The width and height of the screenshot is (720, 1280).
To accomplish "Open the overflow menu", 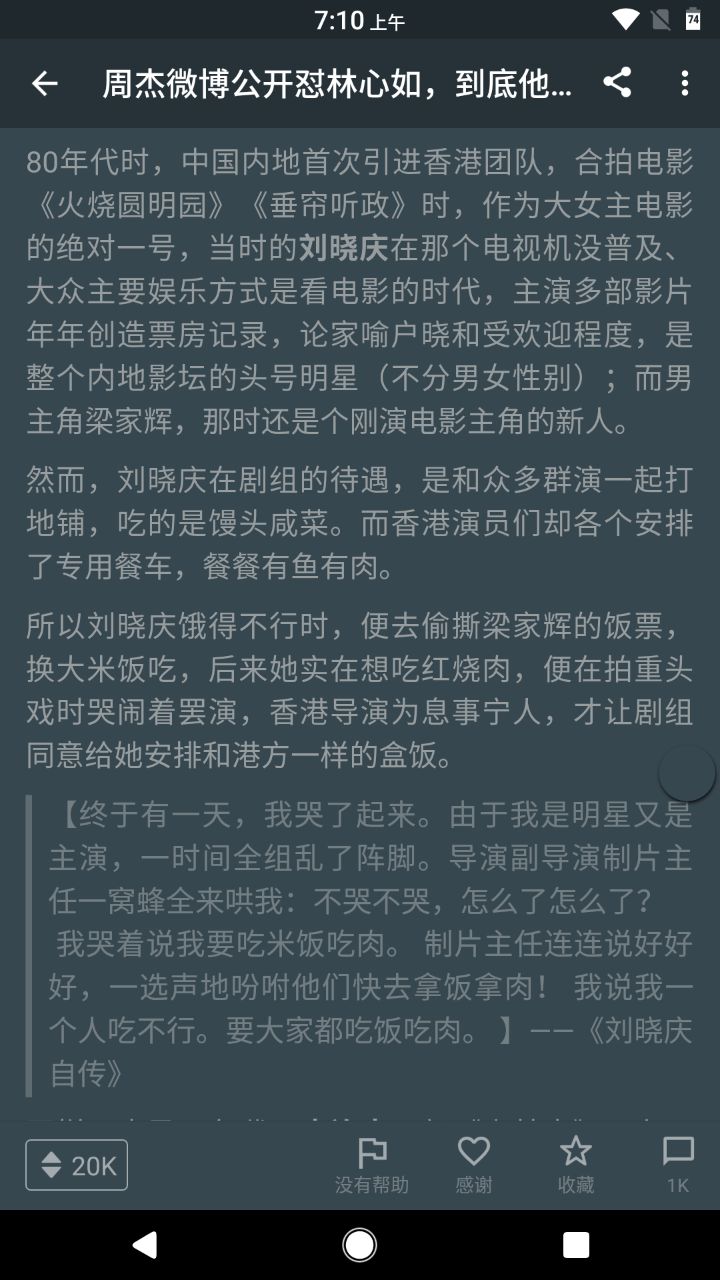I will coord(684,84).
